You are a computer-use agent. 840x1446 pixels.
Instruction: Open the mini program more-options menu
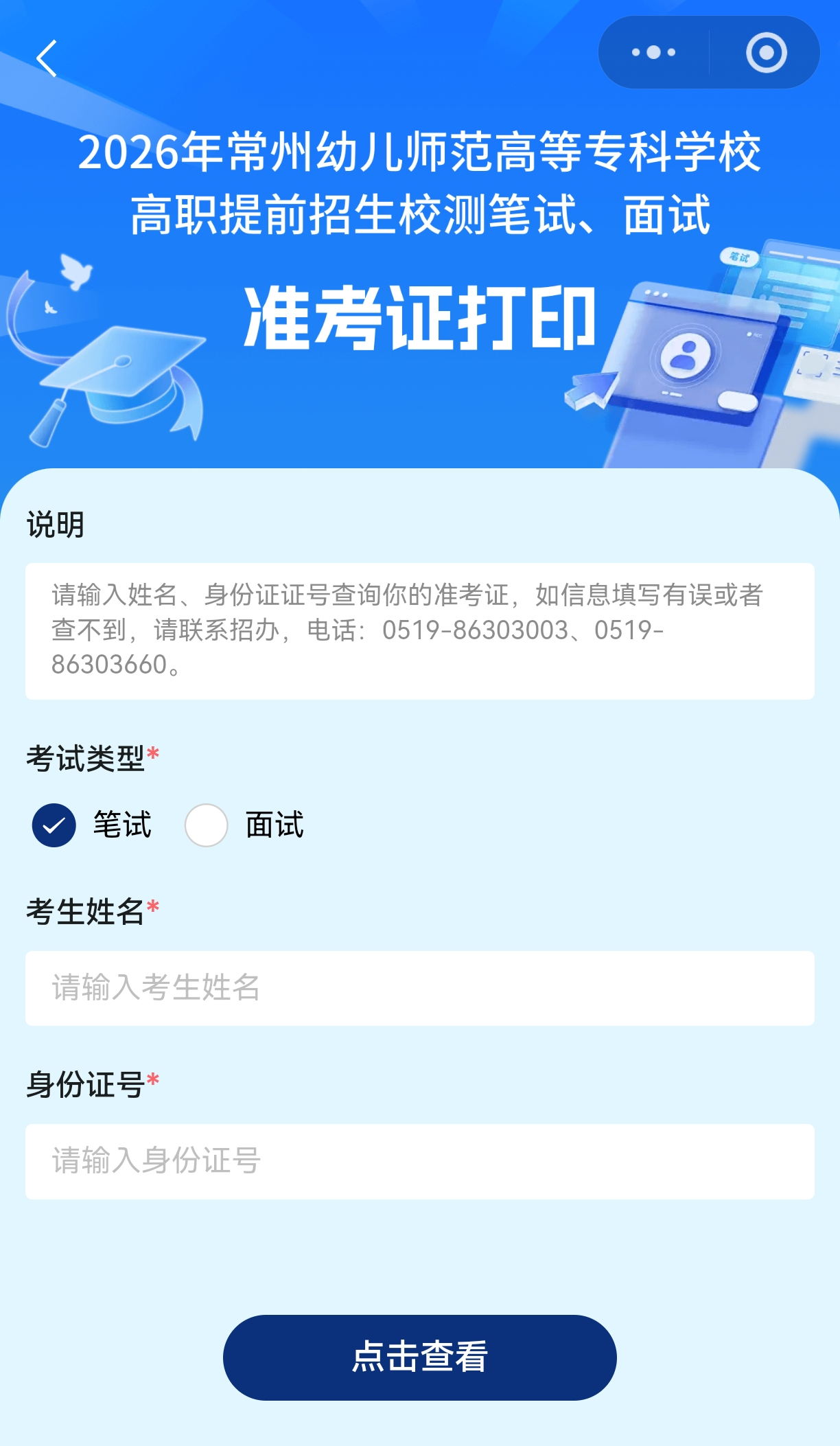tap(653, 53)
